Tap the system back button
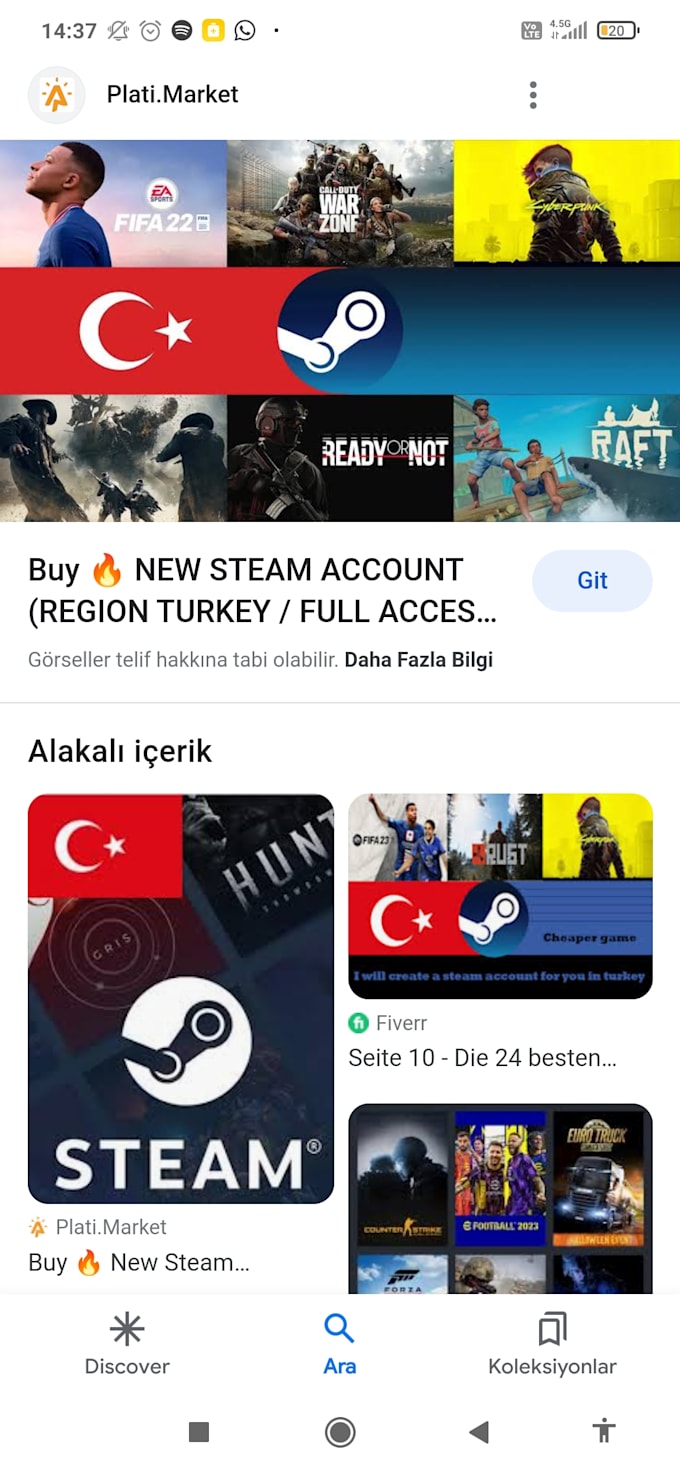The height and width of the screenshot is (1473, 680). [479, 1432]
